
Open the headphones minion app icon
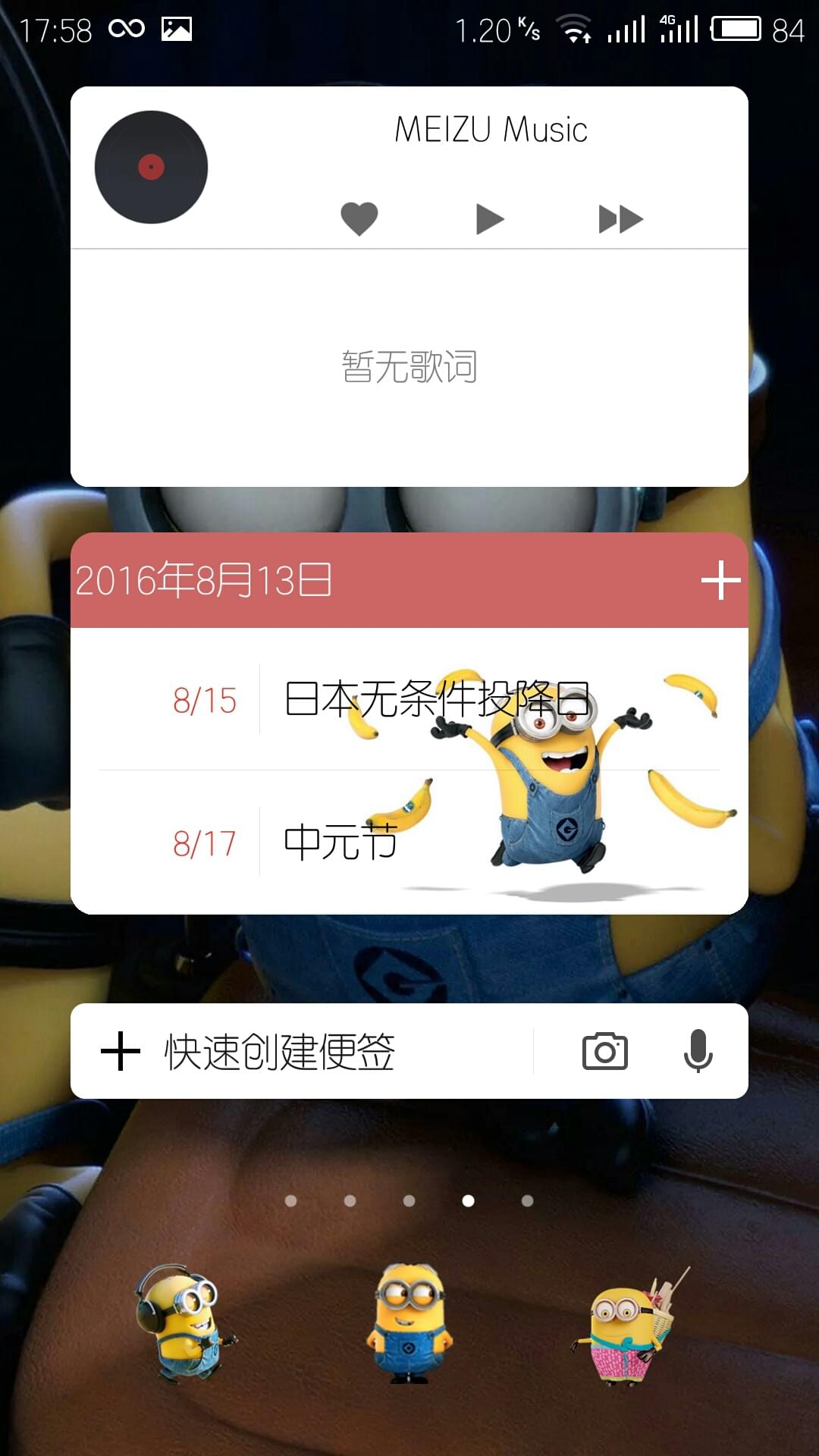click(x=184, y=1324)
